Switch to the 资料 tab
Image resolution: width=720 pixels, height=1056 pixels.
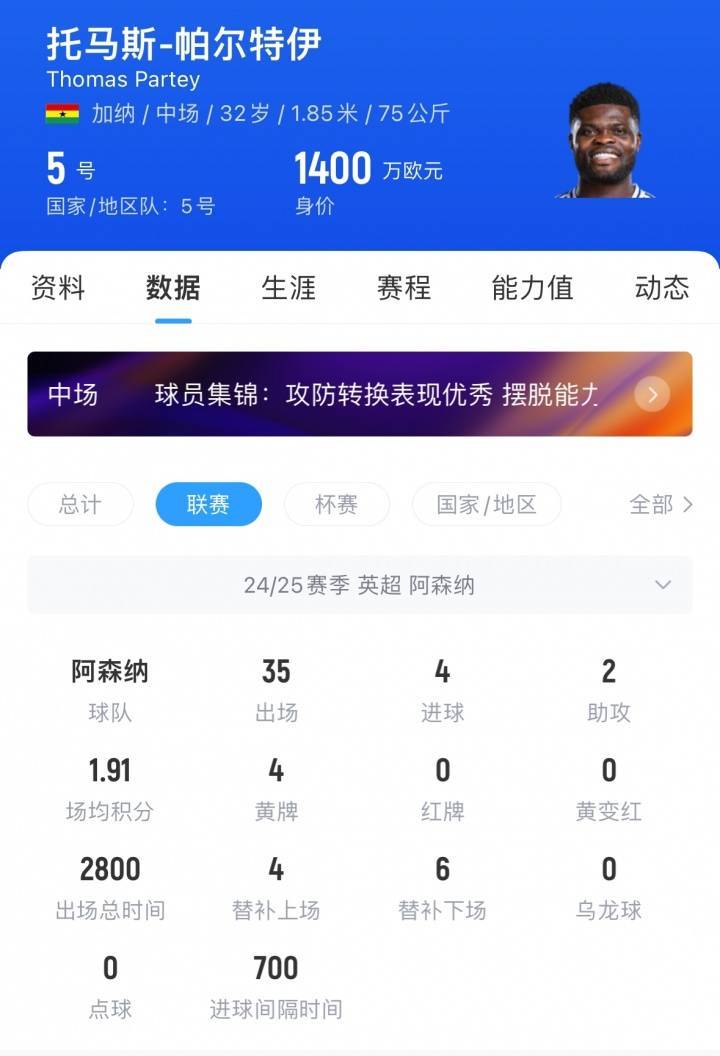click(57, 289)
